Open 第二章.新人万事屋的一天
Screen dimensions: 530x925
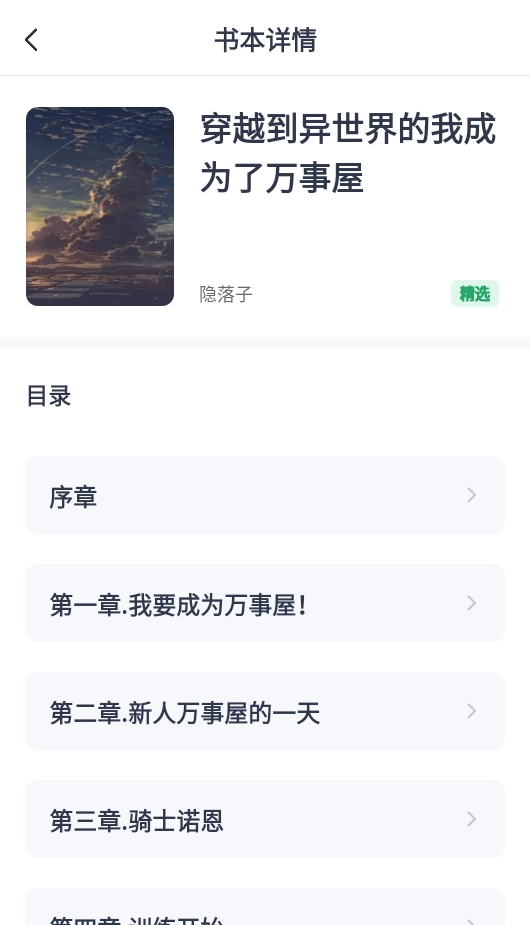(265, 711)
